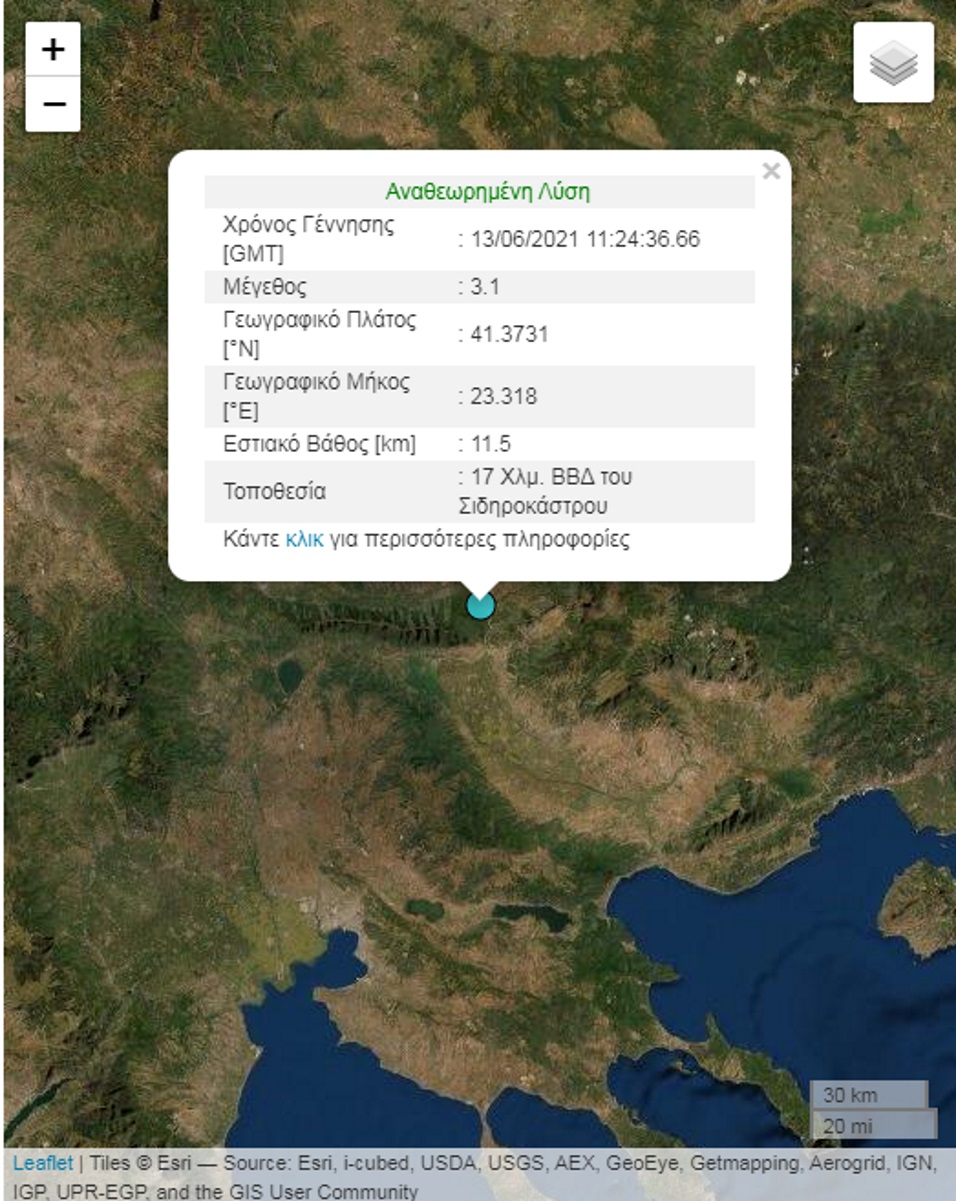Image resolution: width=956 pixels, height=1201 pixels.
Task: Tap the earthquake epicenter marker
Action: tap(481, 605)
